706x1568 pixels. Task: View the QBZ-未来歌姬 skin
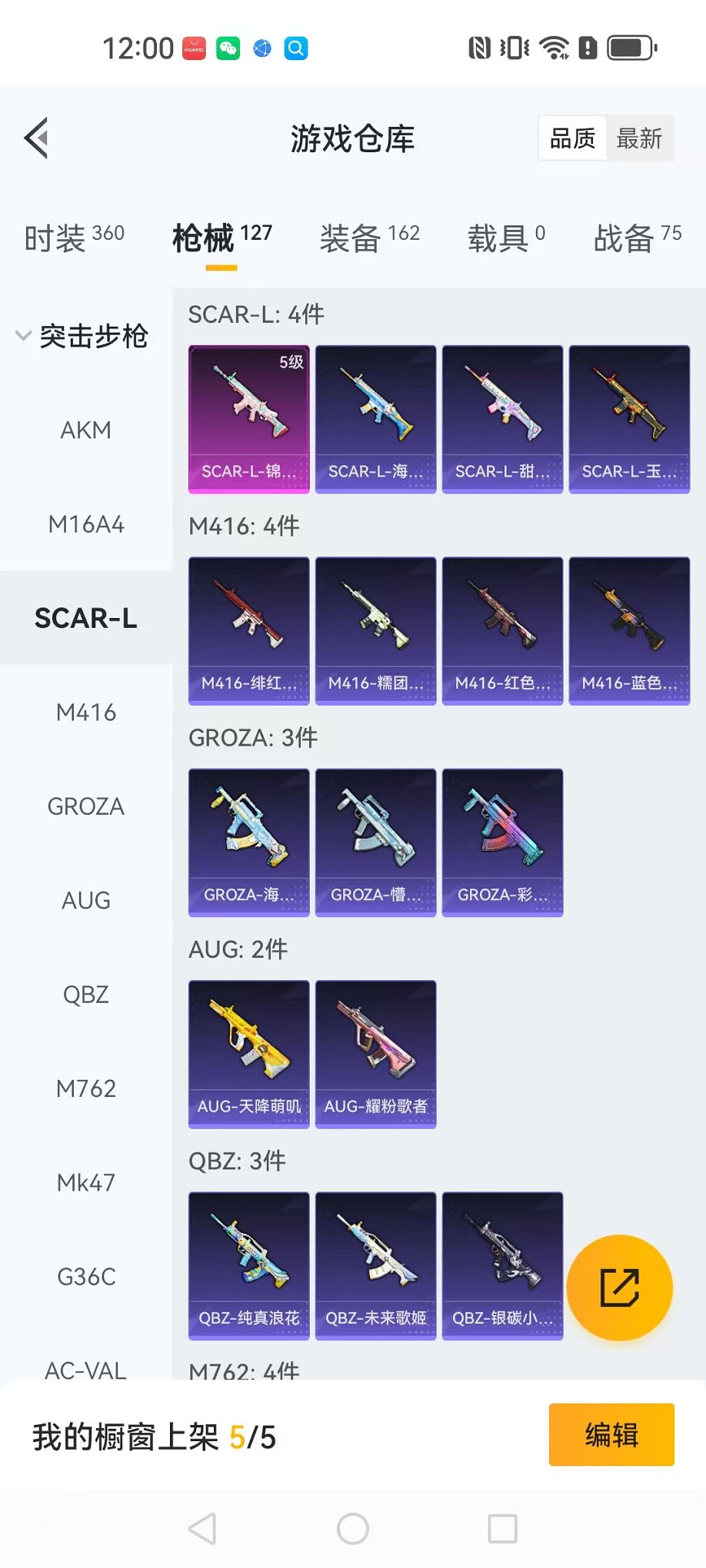[375, 1265]
